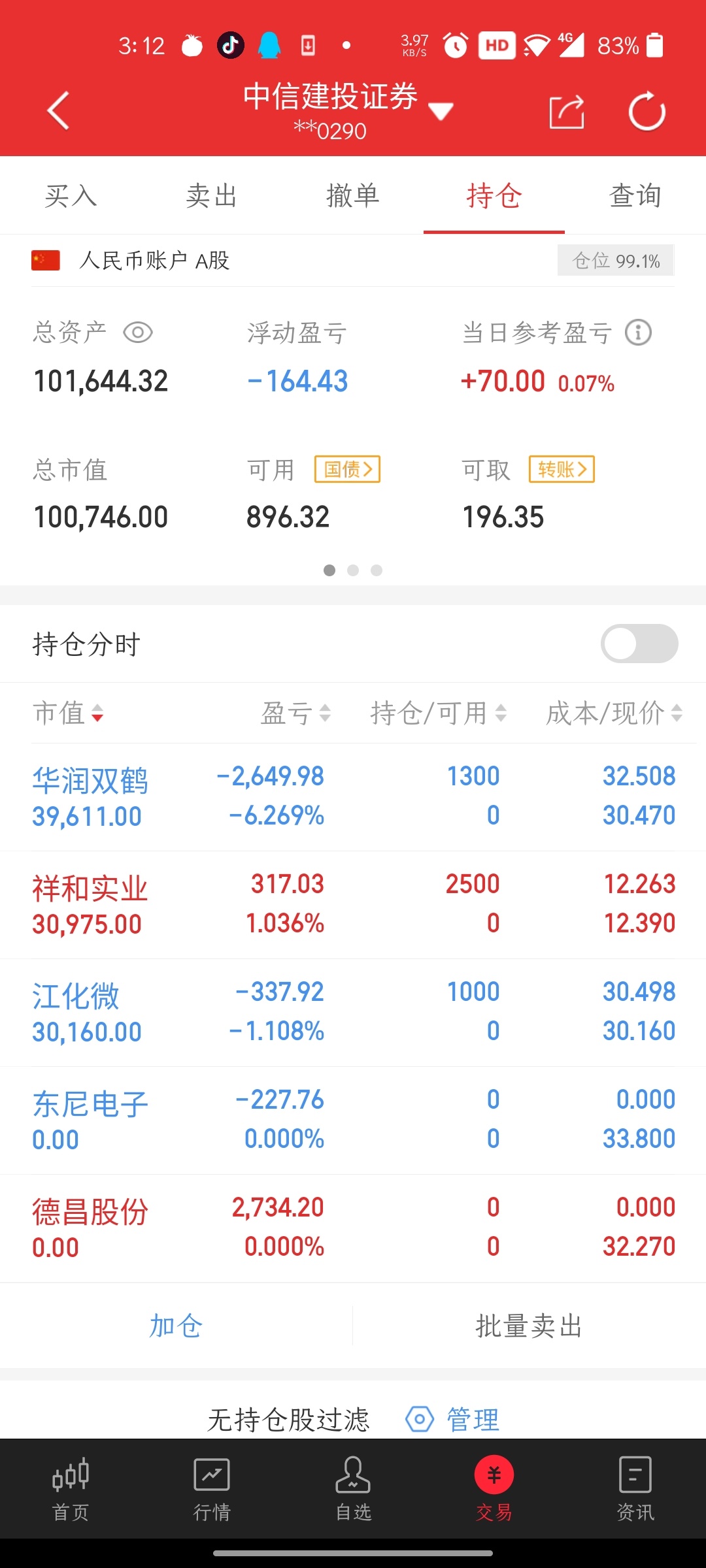Image resolution: width=706 pixels, height=1568 pixels.
Task: Tap the 国债 button next to 可用
Action: [348, 469]
